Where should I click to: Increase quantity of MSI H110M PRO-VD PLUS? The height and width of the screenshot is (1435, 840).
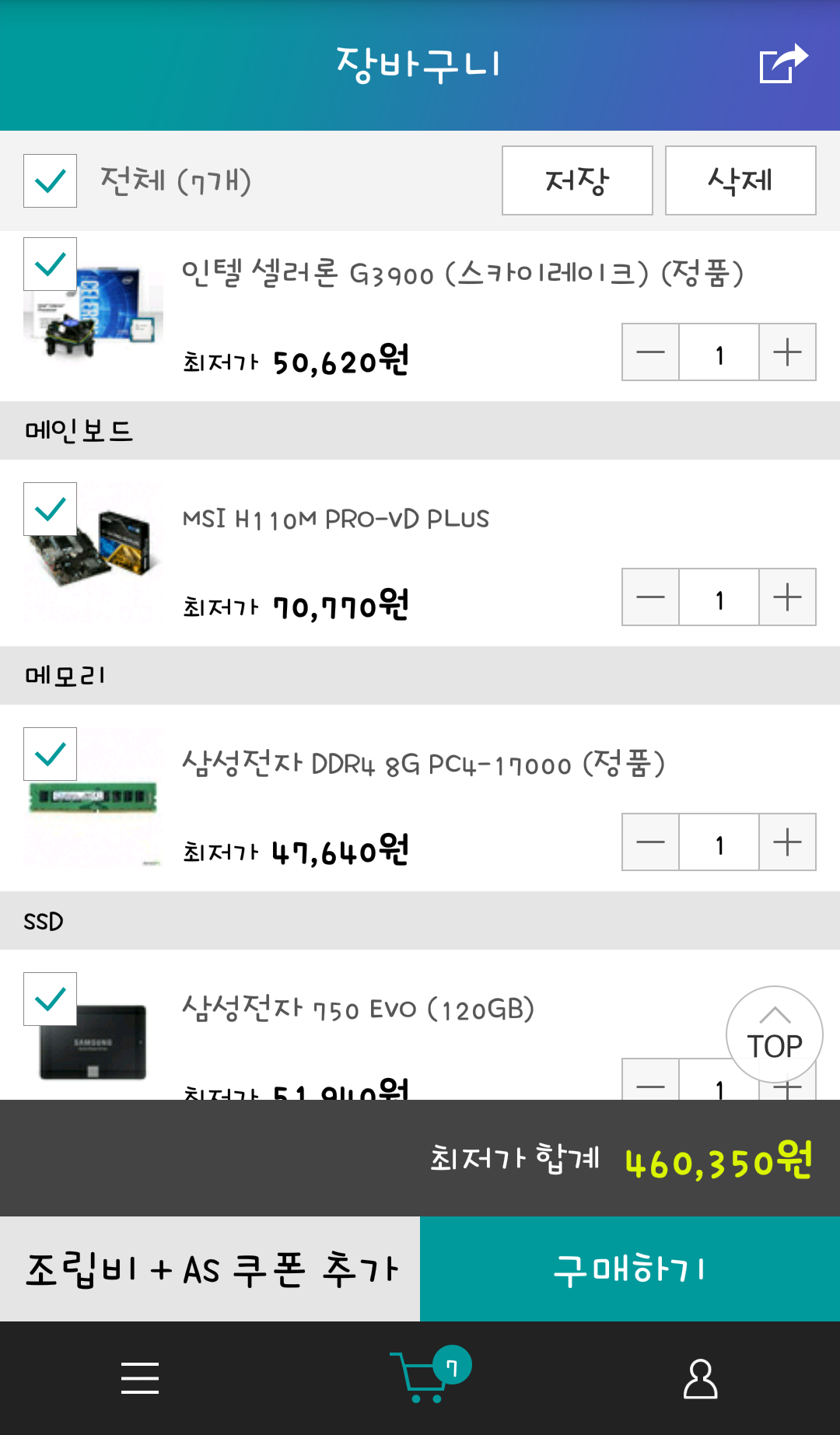(787, 597)
